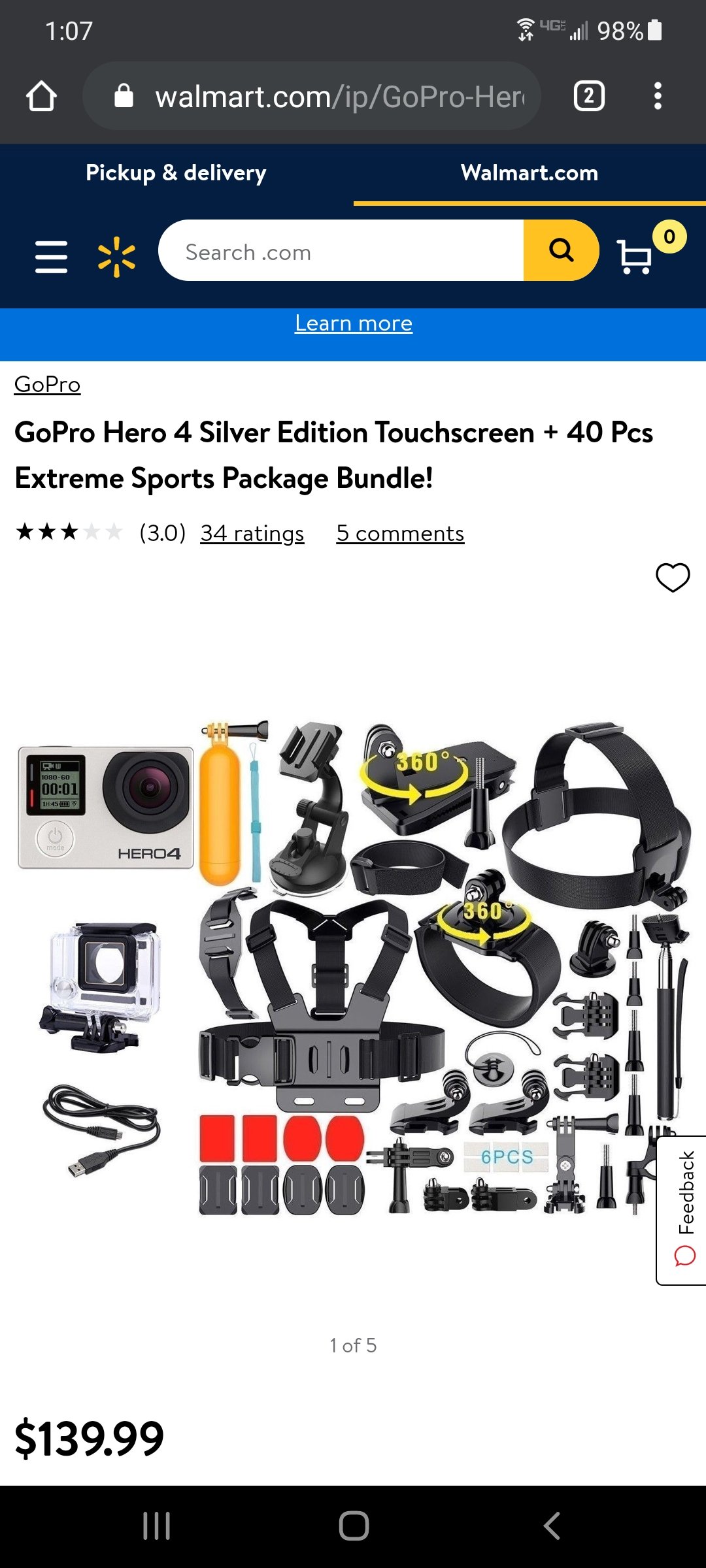
Task: Tap the Walmart spark logo
Action: 116,256
